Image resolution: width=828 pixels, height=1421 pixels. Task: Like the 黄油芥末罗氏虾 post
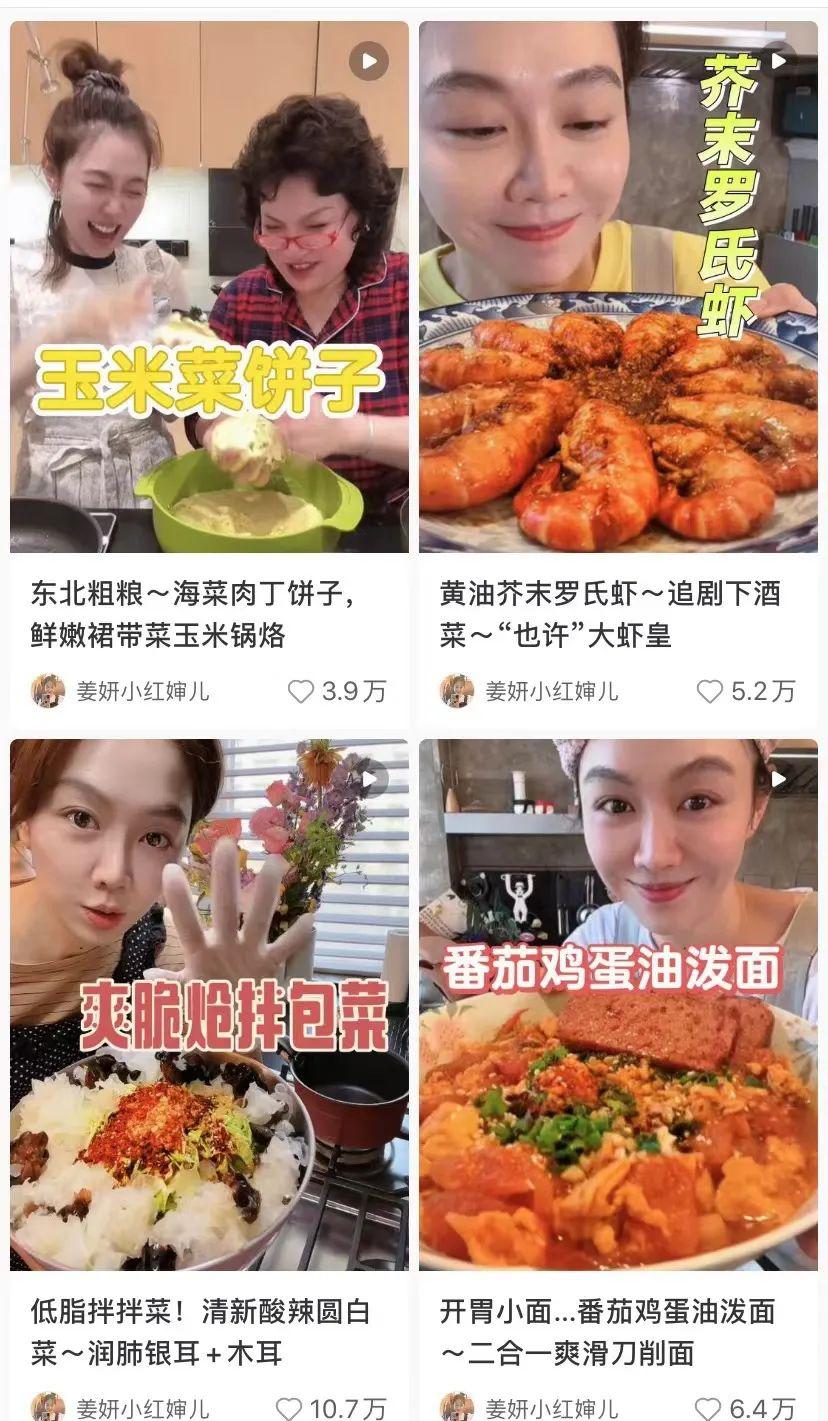709,691
